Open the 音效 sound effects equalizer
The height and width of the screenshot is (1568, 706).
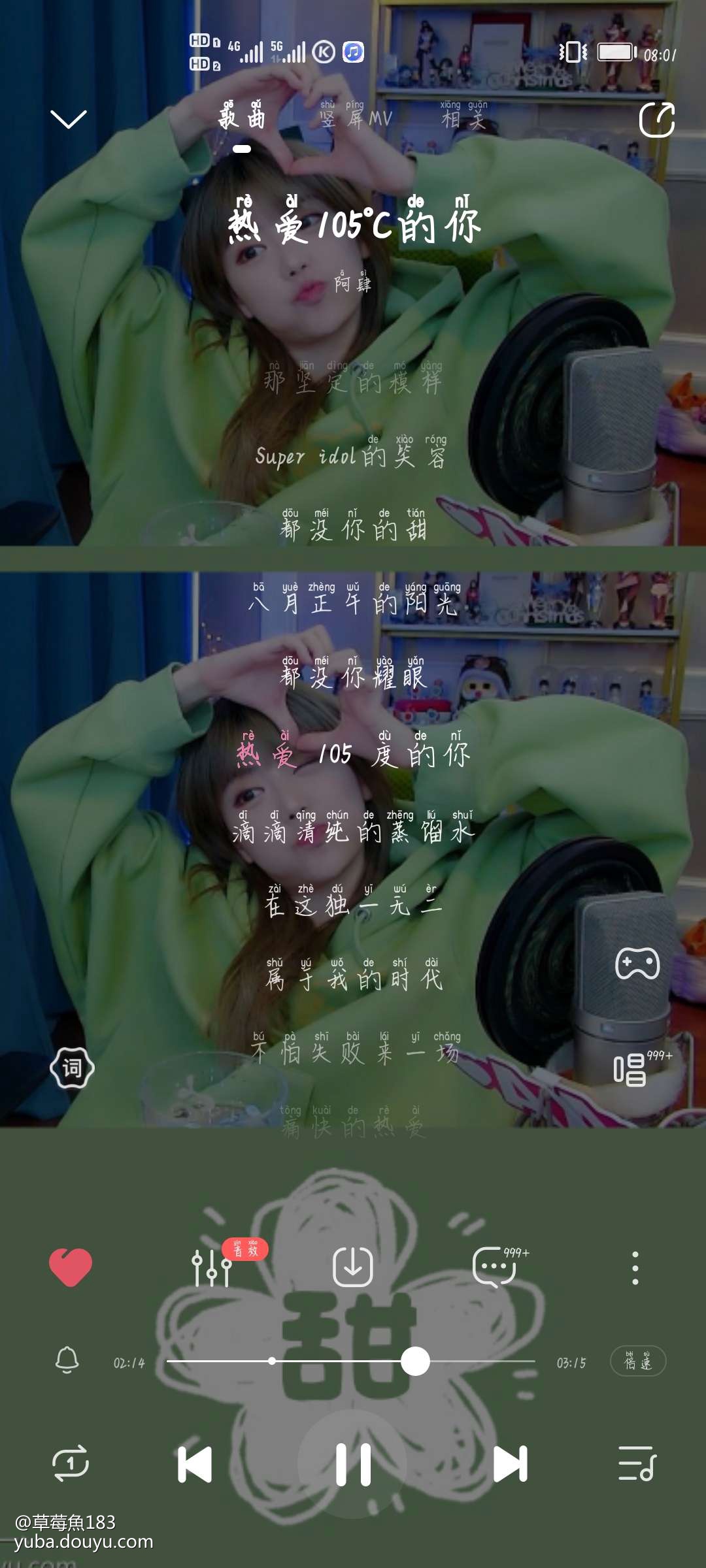click(x=212, y=1267)
